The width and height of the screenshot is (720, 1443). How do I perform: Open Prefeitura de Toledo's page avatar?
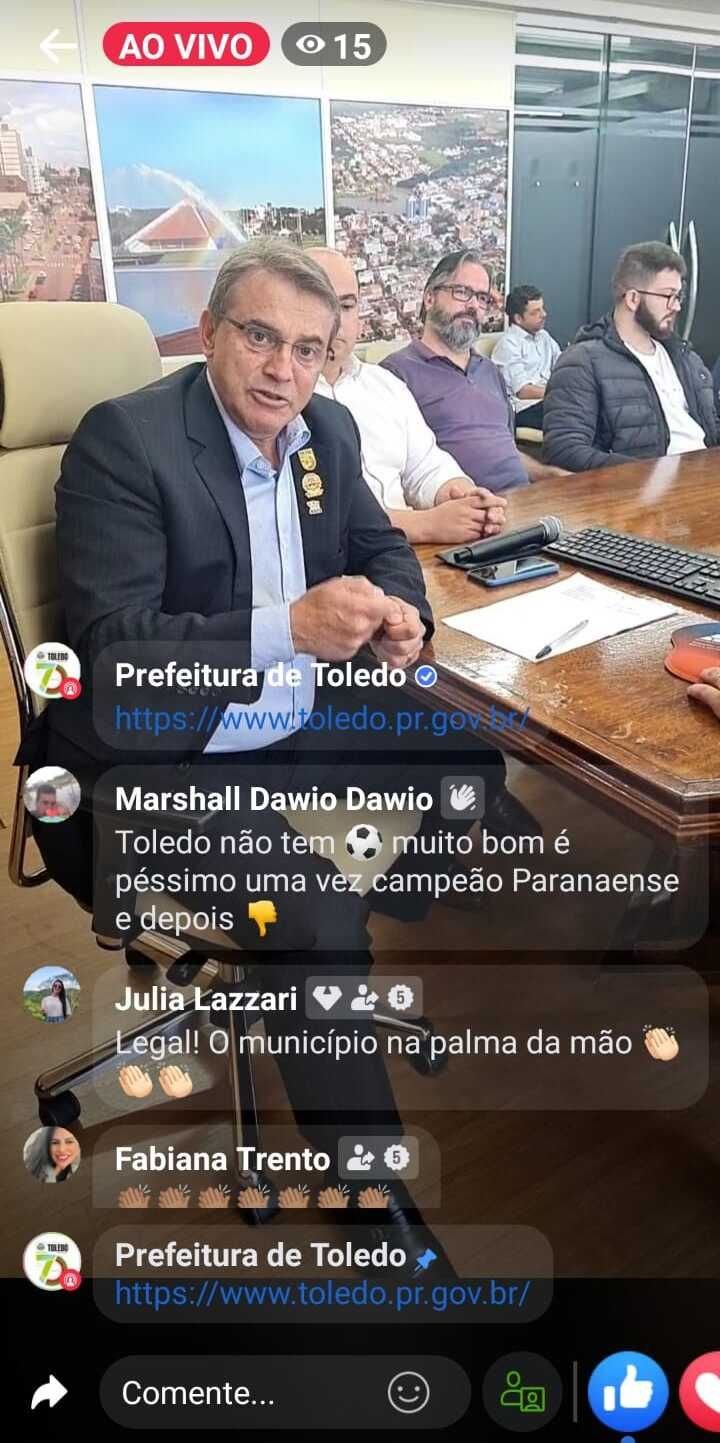[52, 671]
